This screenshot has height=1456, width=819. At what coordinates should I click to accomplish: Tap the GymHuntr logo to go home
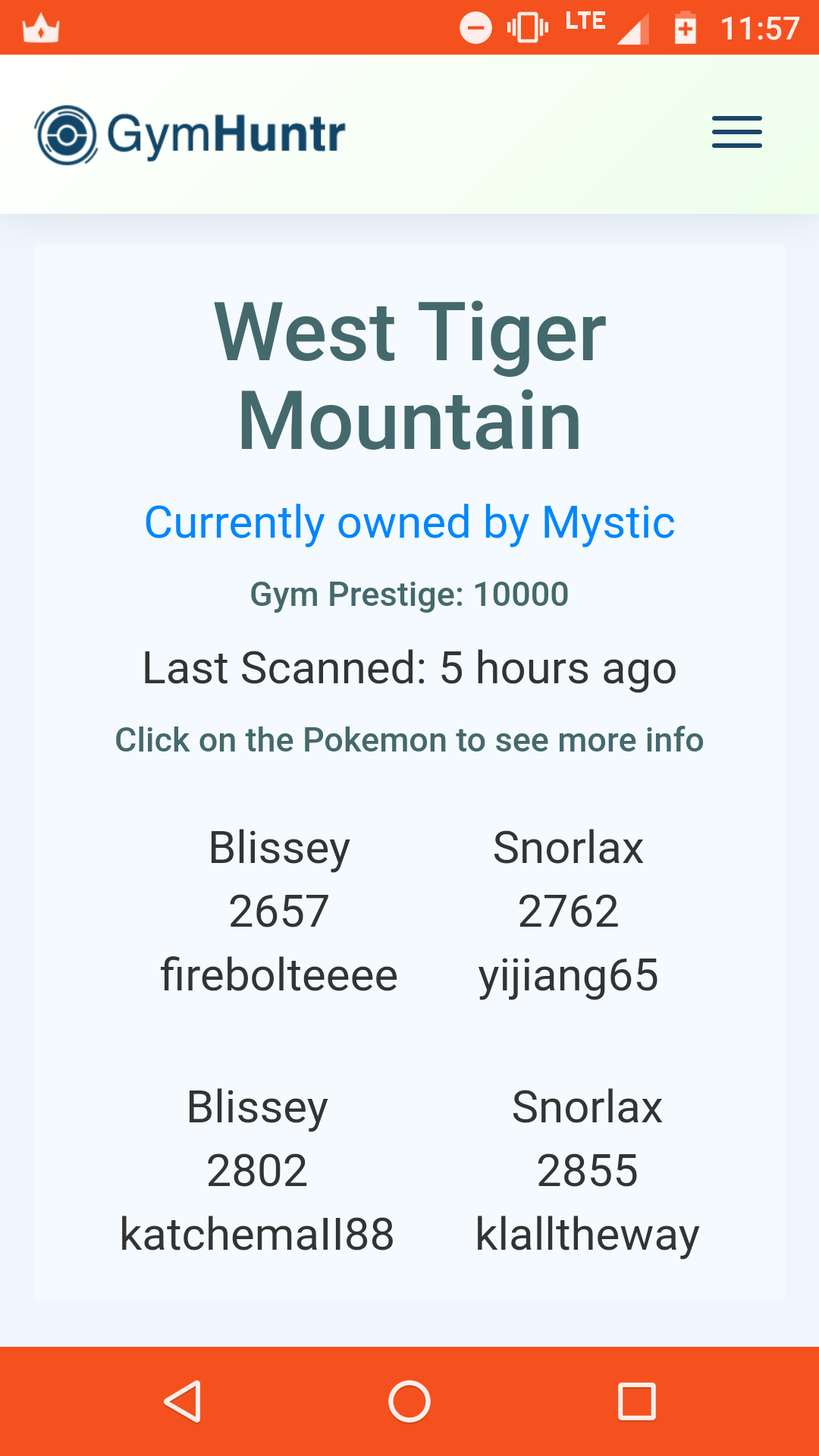[x=190, y=134]
